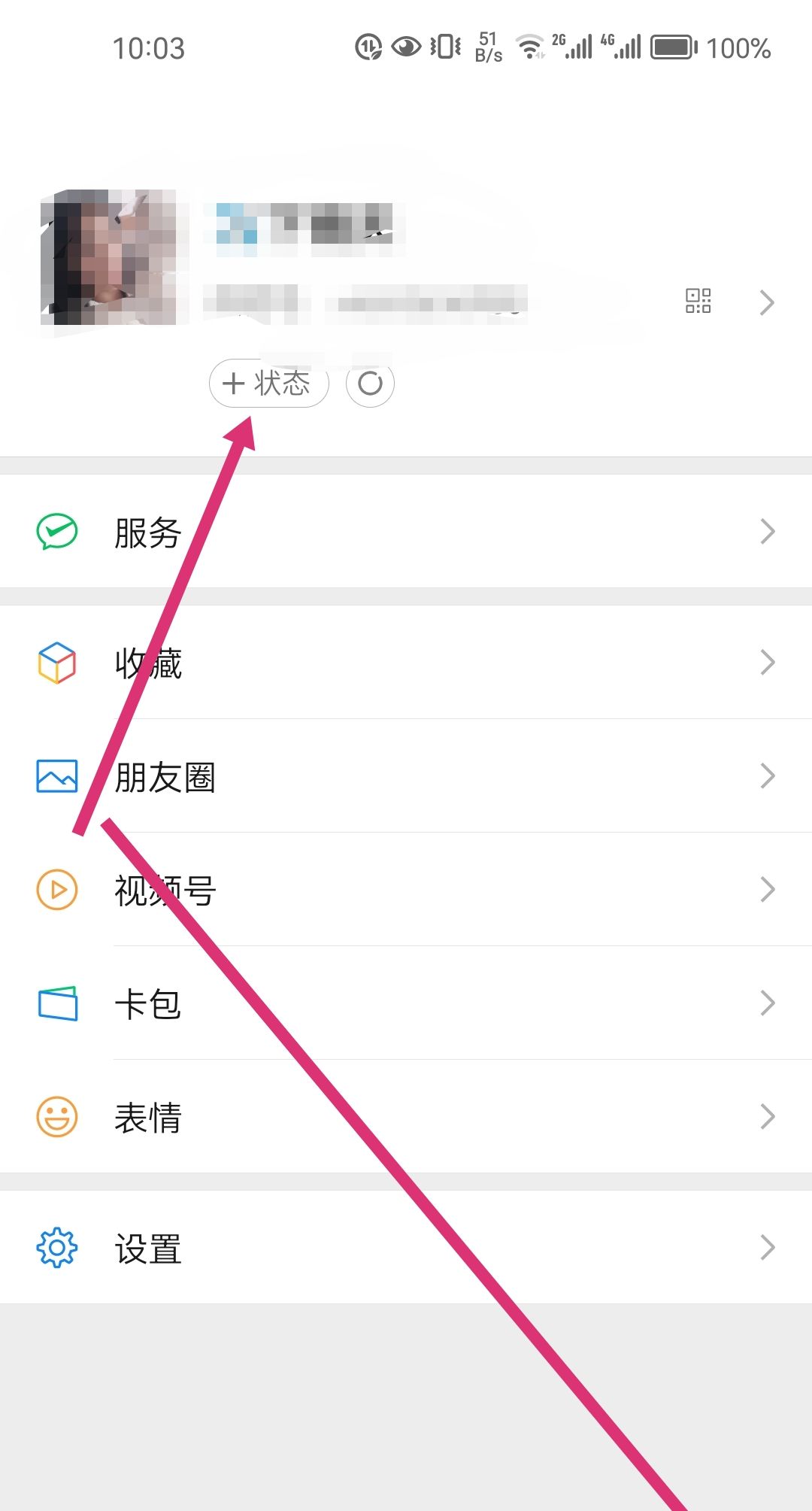This screenshot has width=812, height=1511.
Task: Select the 卡包 menu row
Action: (148, 1003)
